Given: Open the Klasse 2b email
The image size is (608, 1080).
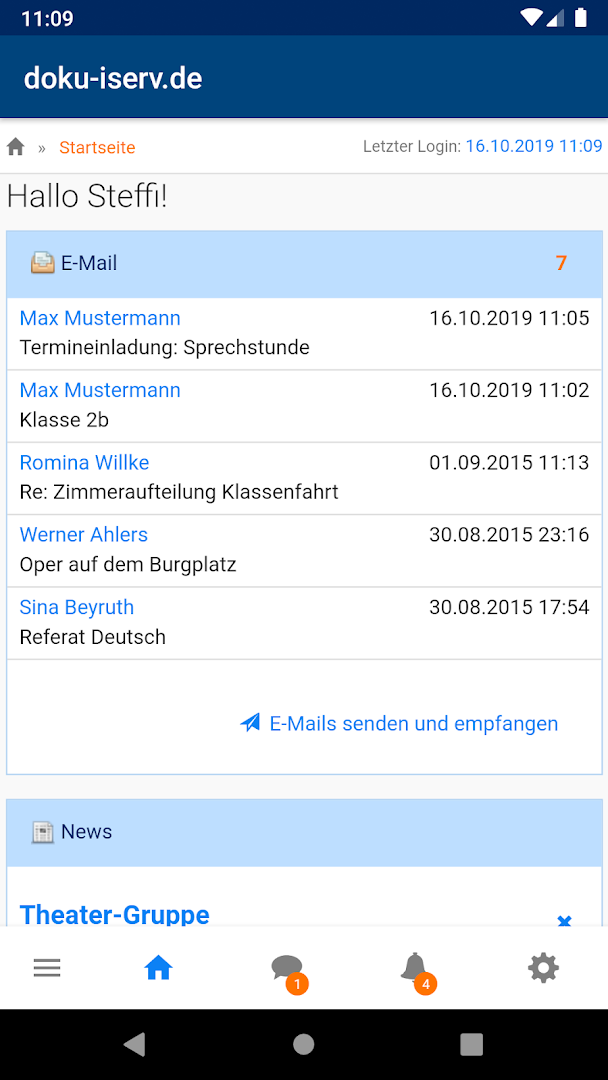Looking at the screenshot, I should point(64,419).
